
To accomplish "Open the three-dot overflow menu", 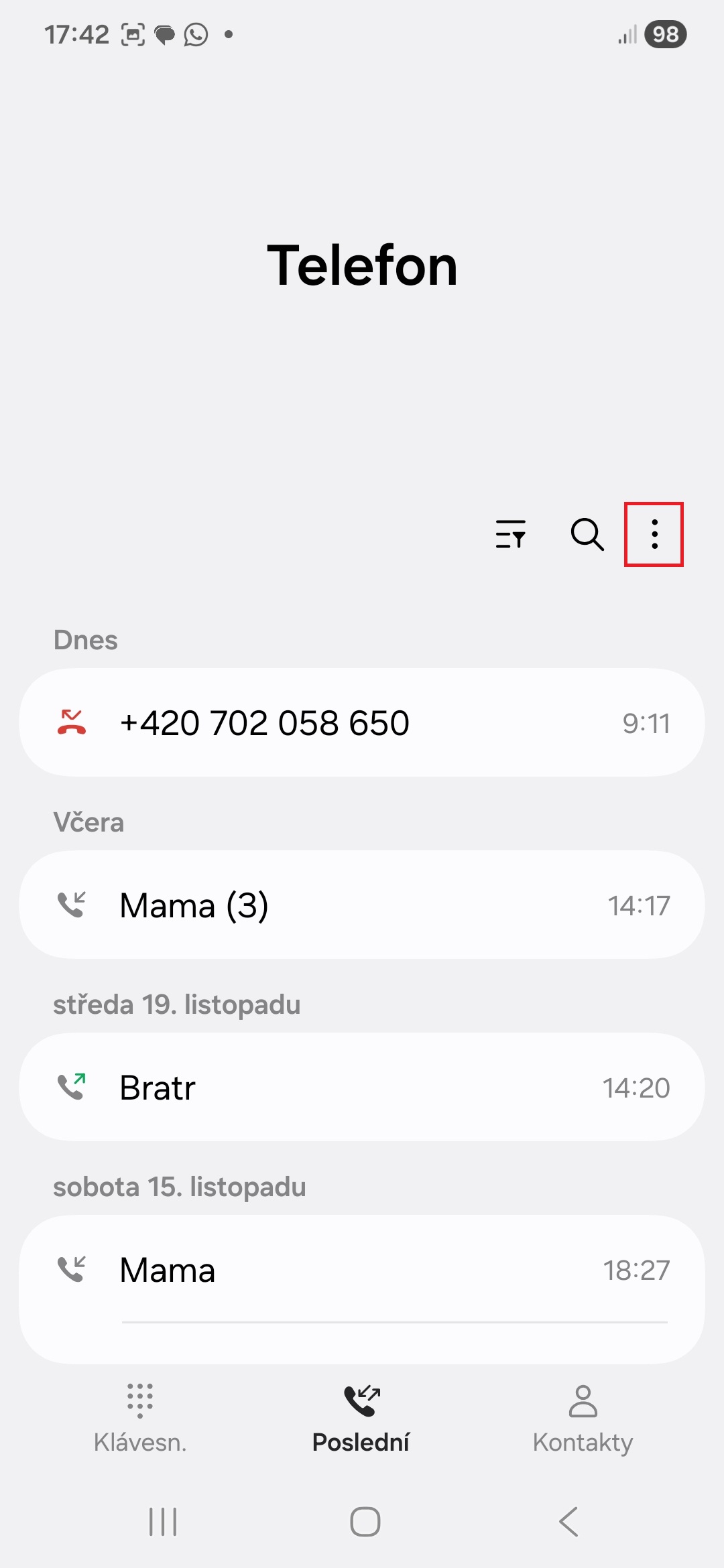I will 654,534.
